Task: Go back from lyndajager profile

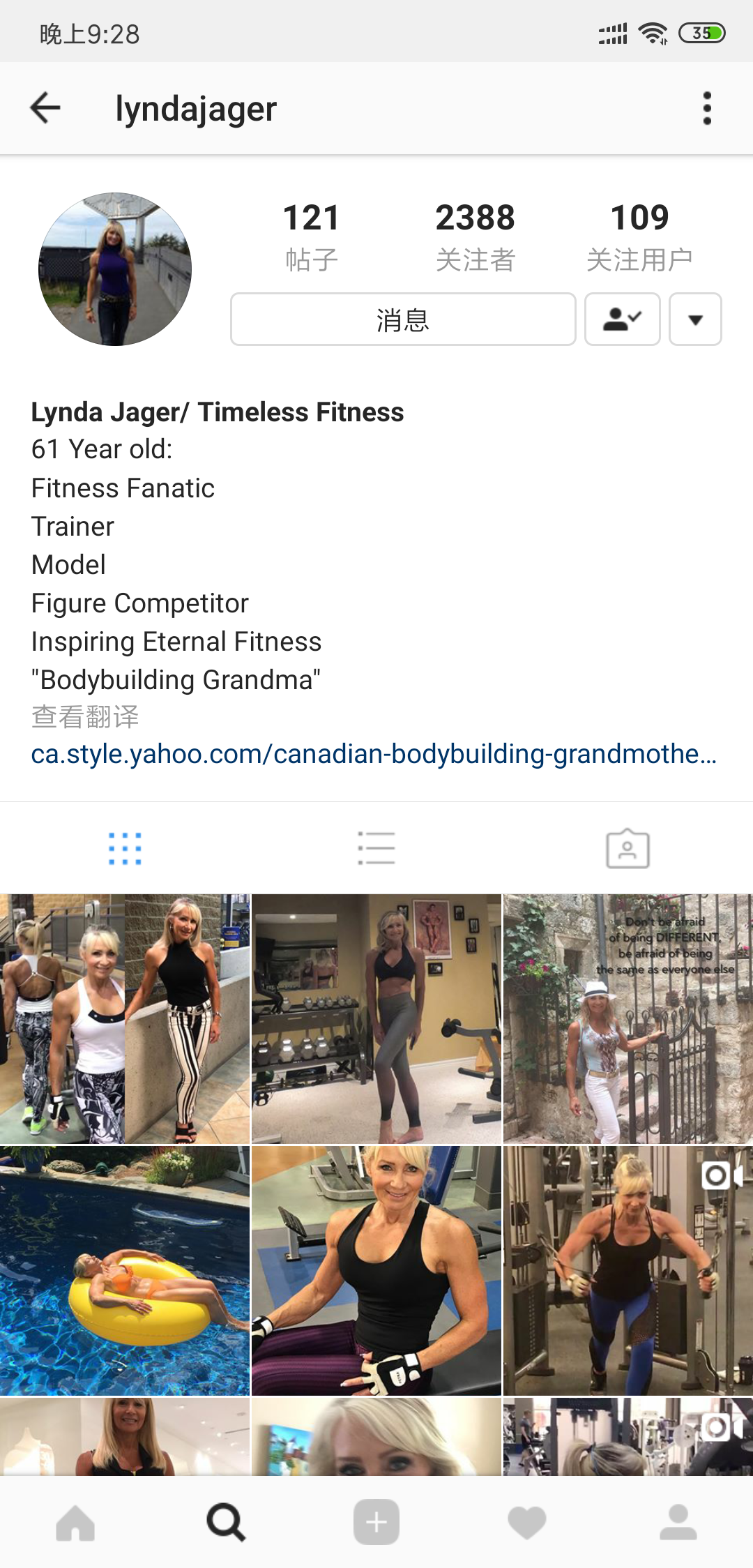Action: click(x=45, y=108)
